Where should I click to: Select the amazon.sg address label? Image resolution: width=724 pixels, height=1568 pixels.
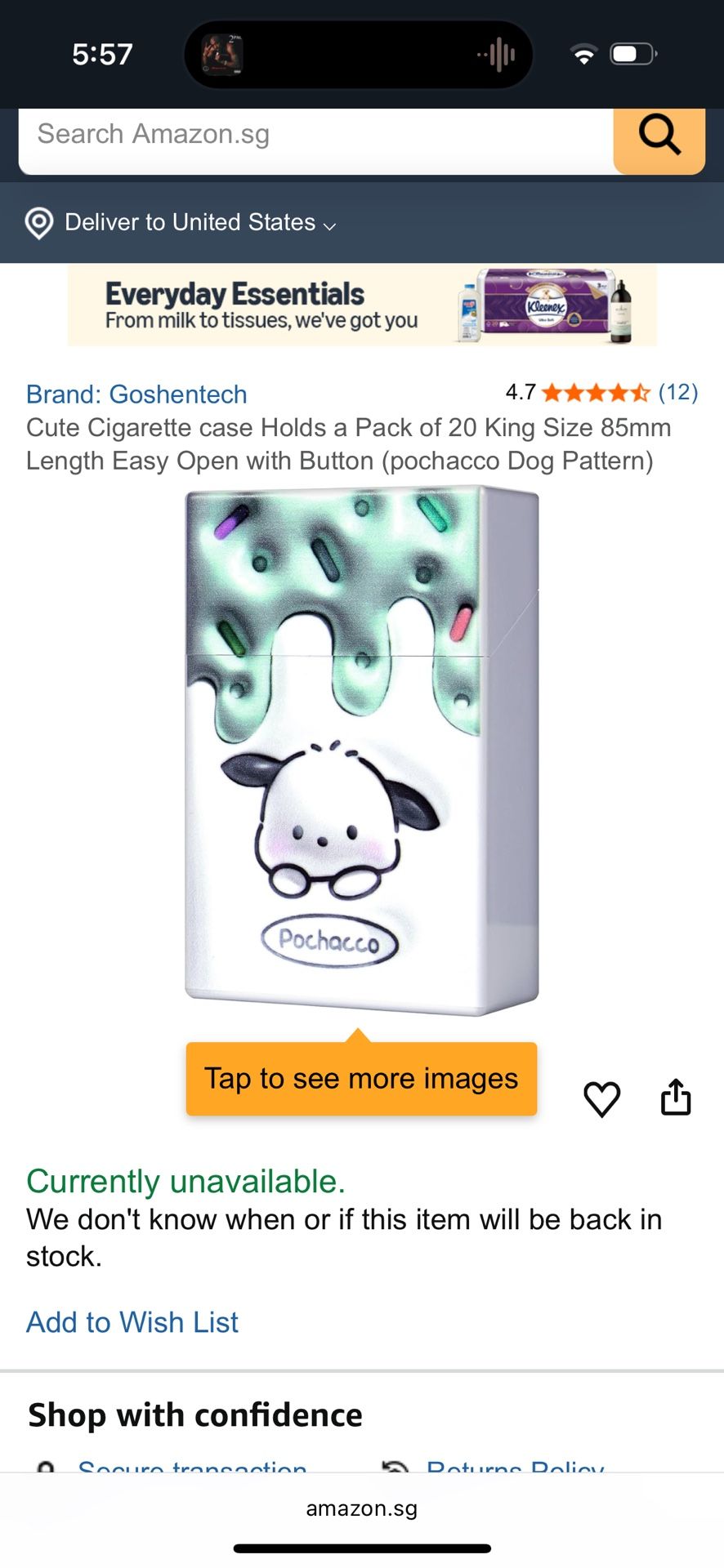(x=362, y=1508)
